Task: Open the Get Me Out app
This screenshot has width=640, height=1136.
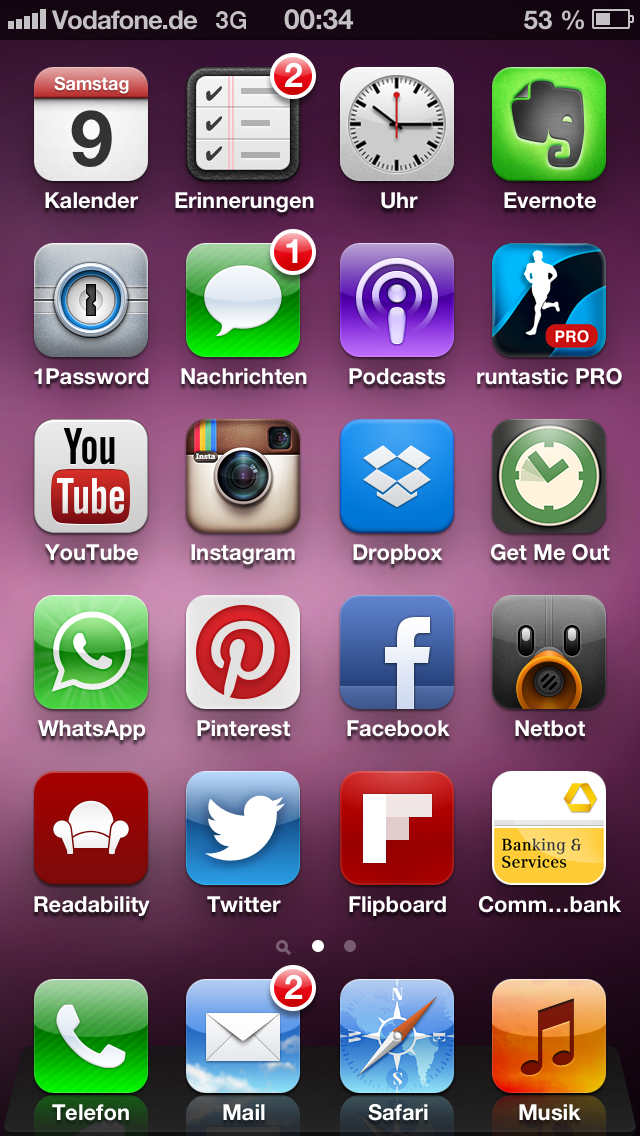Action: 549,476
